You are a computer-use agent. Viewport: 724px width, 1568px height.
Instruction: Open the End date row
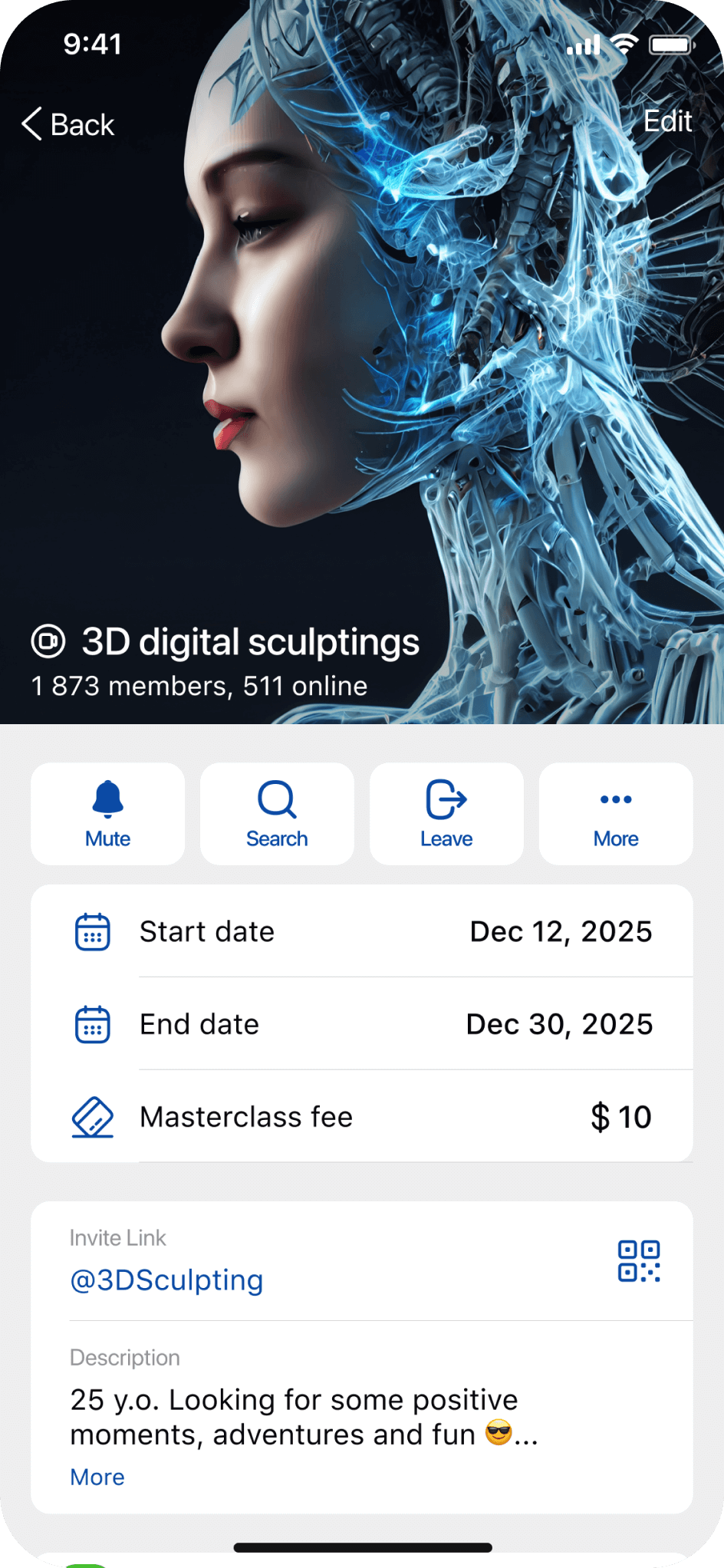point(362,1024)
